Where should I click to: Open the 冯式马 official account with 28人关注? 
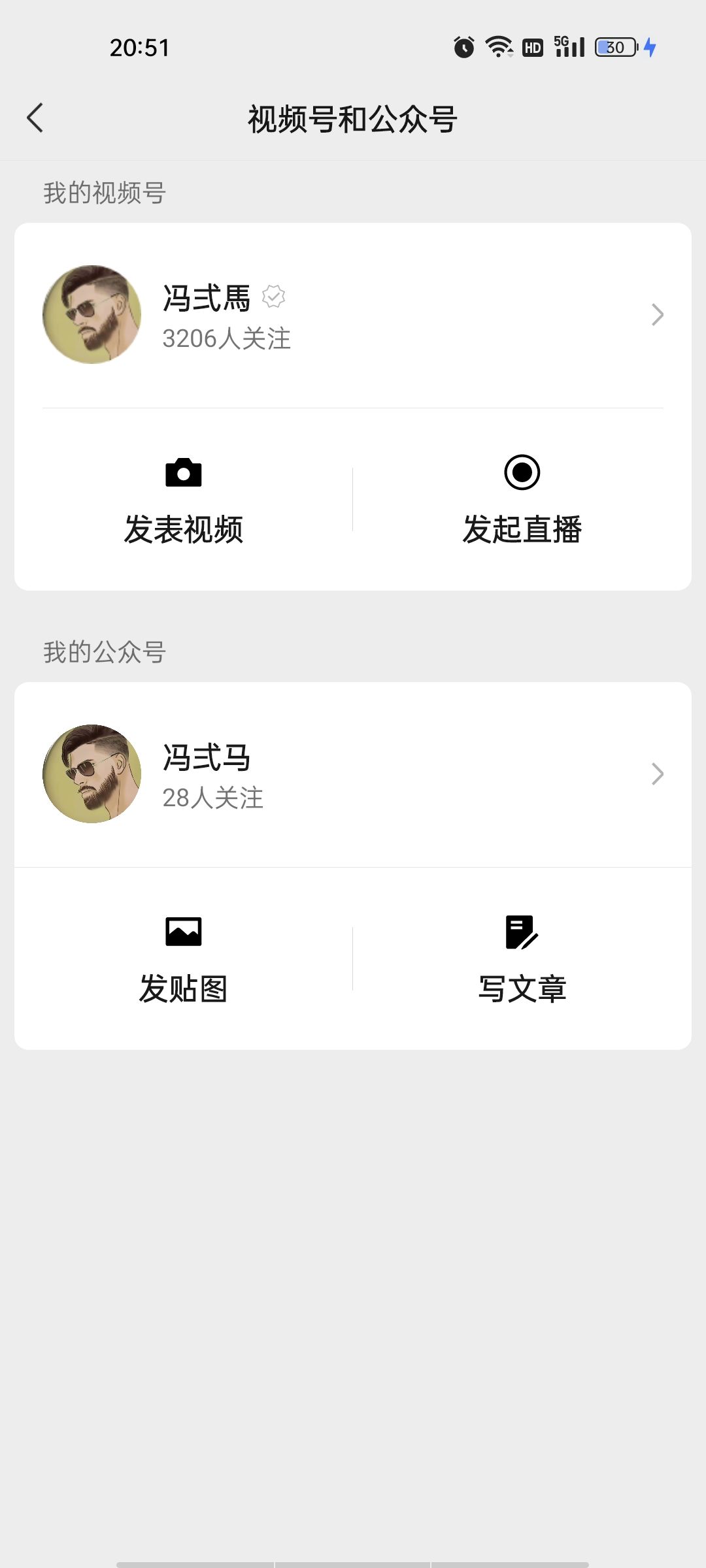pos(353,774)
